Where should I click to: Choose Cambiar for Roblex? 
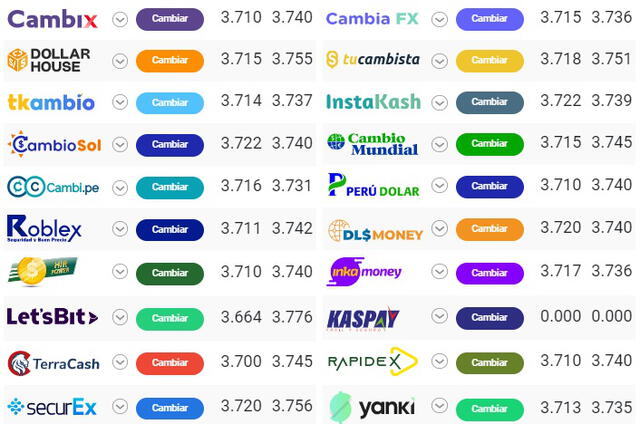tap(169, 229)
